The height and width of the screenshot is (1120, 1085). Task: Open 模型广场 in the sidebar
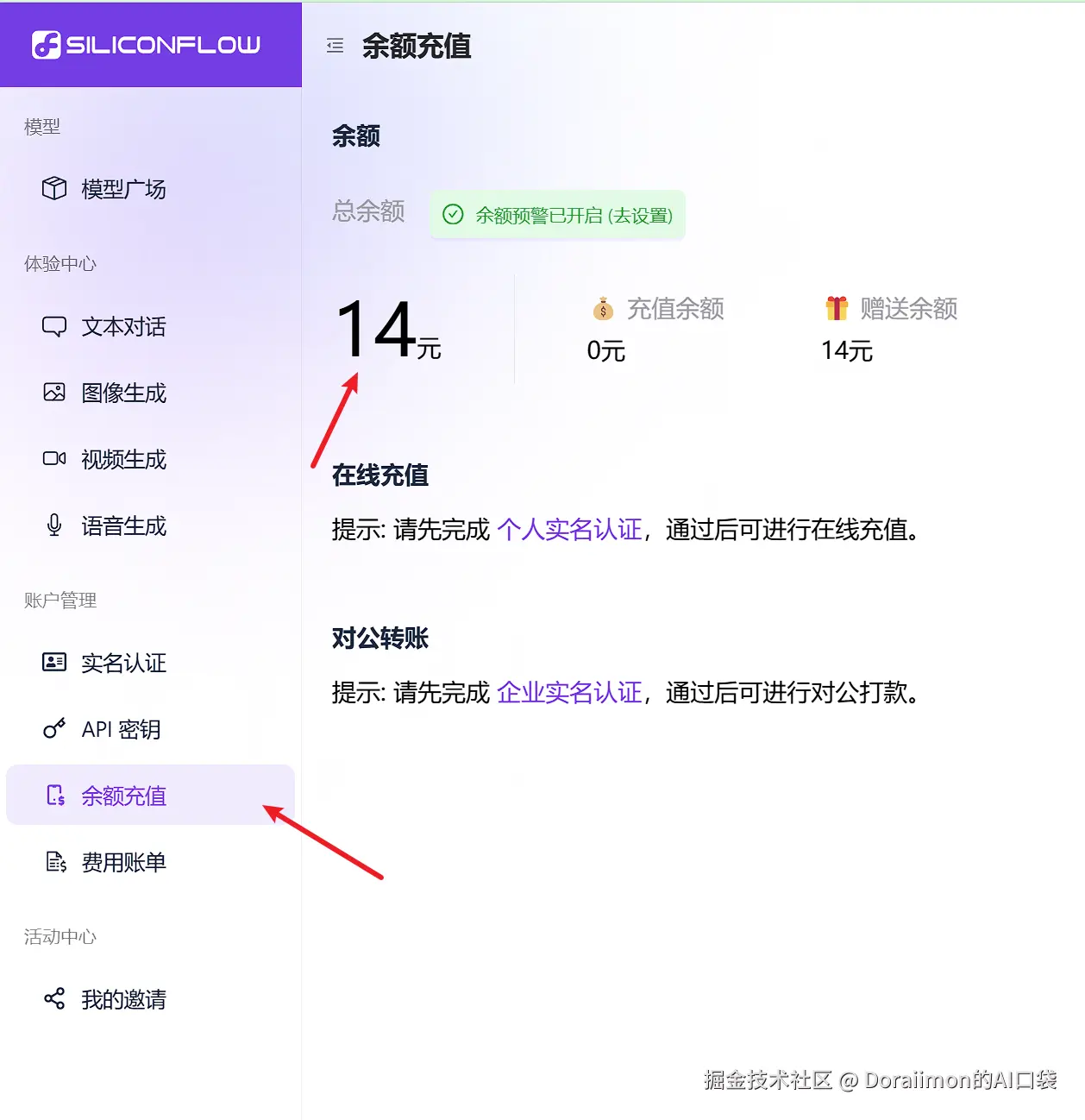point(123,189)
